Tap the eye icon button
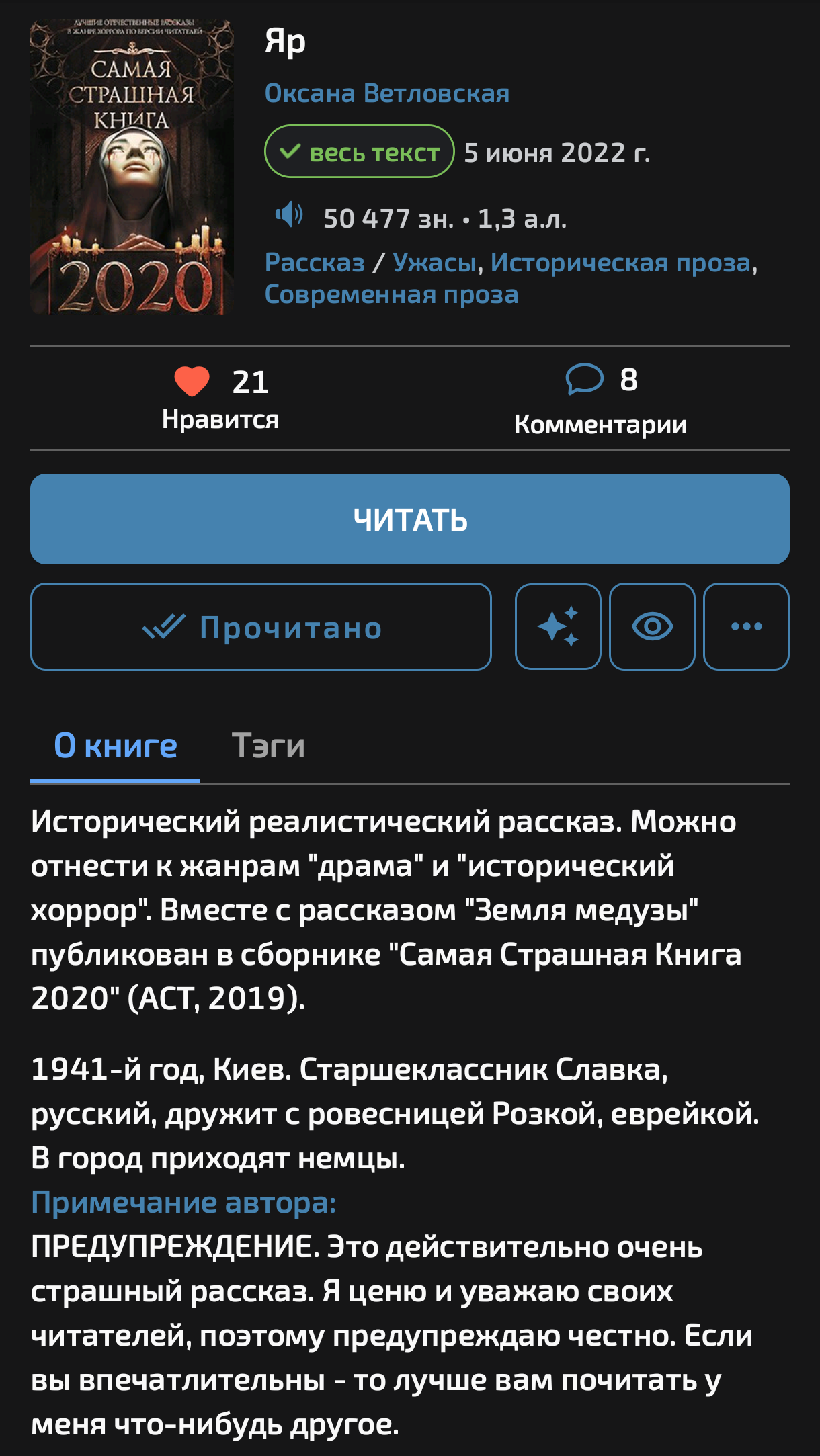The image size is (820, 1456). click(x=652, y=626)
